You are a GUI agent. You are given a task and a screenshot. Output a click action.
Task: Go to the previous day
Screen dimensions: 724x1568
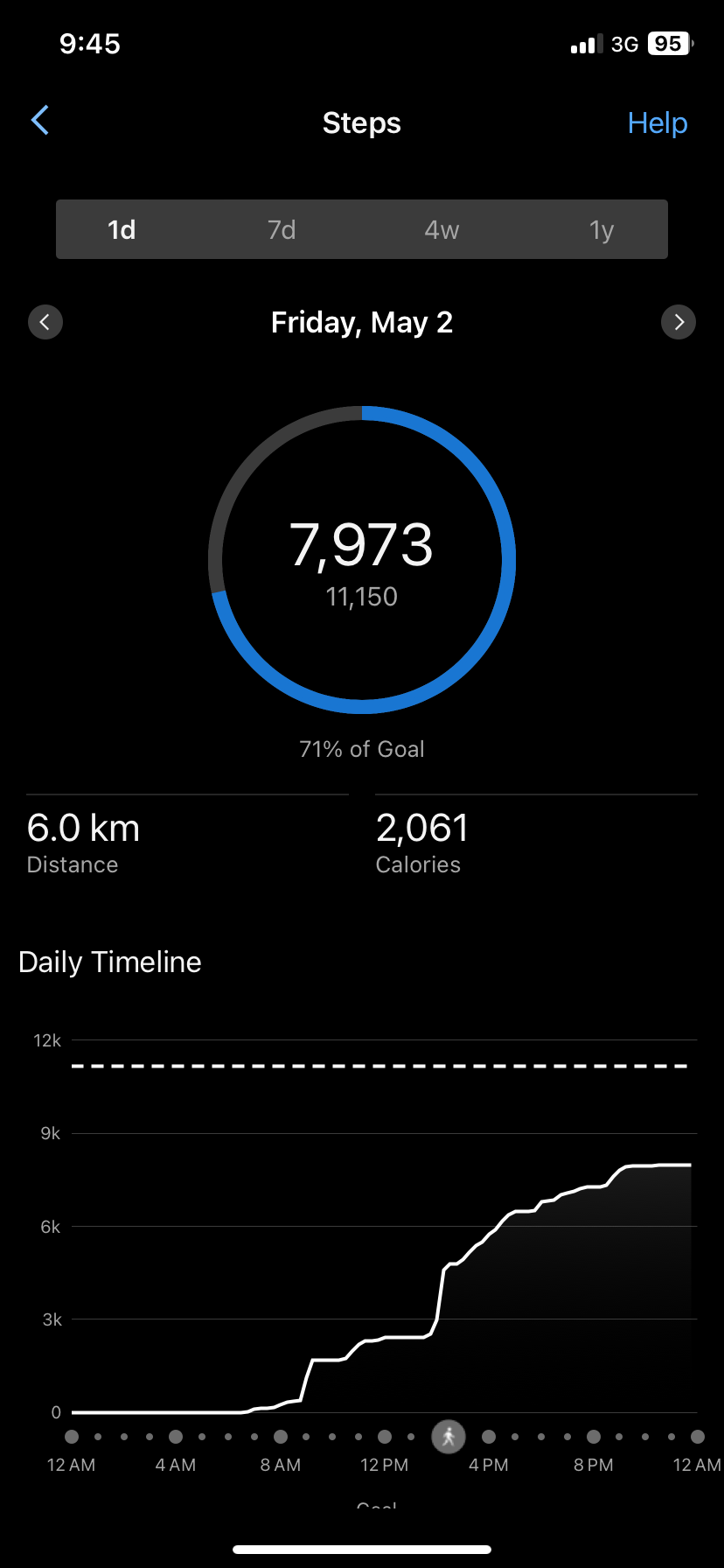click(x=45, y=322)
